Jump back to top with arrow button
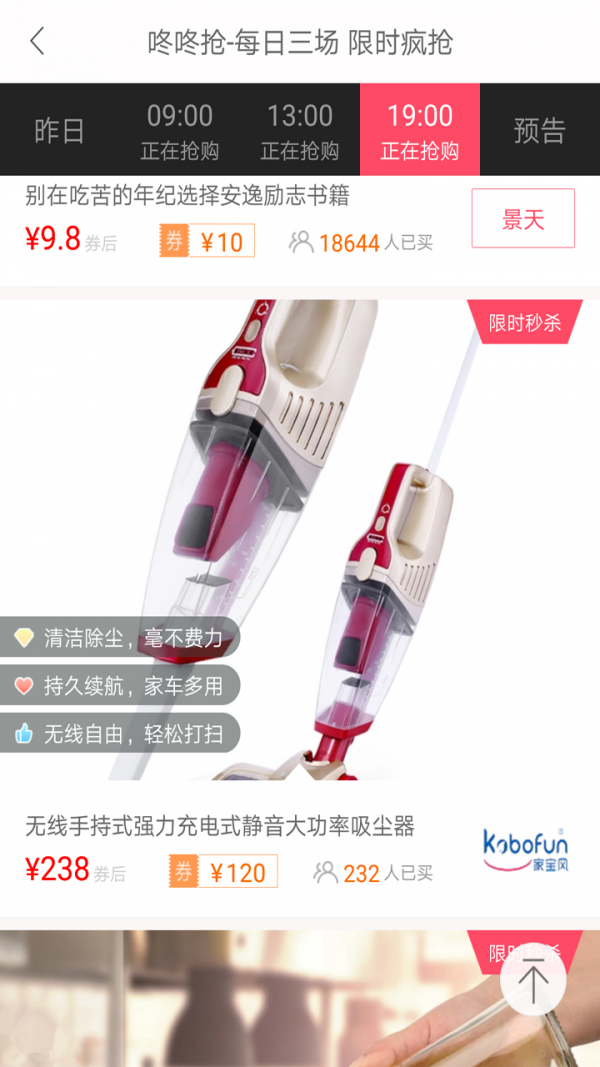Image resolution: width=600 pixels, height=1067 pixels. [x=533, y=982]
